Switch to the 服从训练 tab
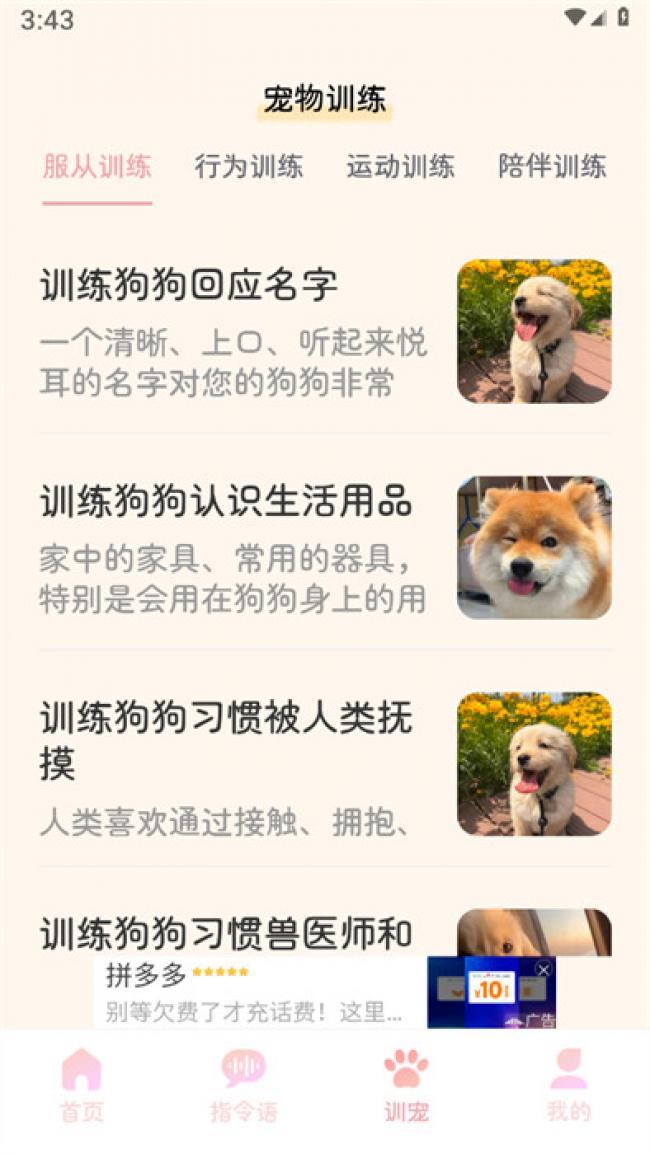650x1154 pixels. click(x=97, y=166)
